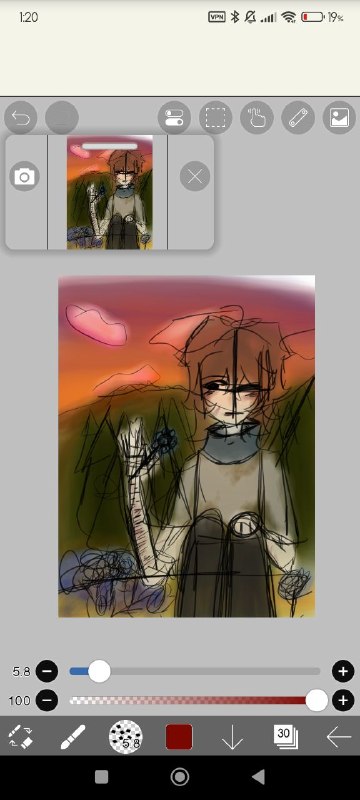Open the brush tool selector
Image resolution: width=360 pixels, height=800 pixels.
click(73, 736)
